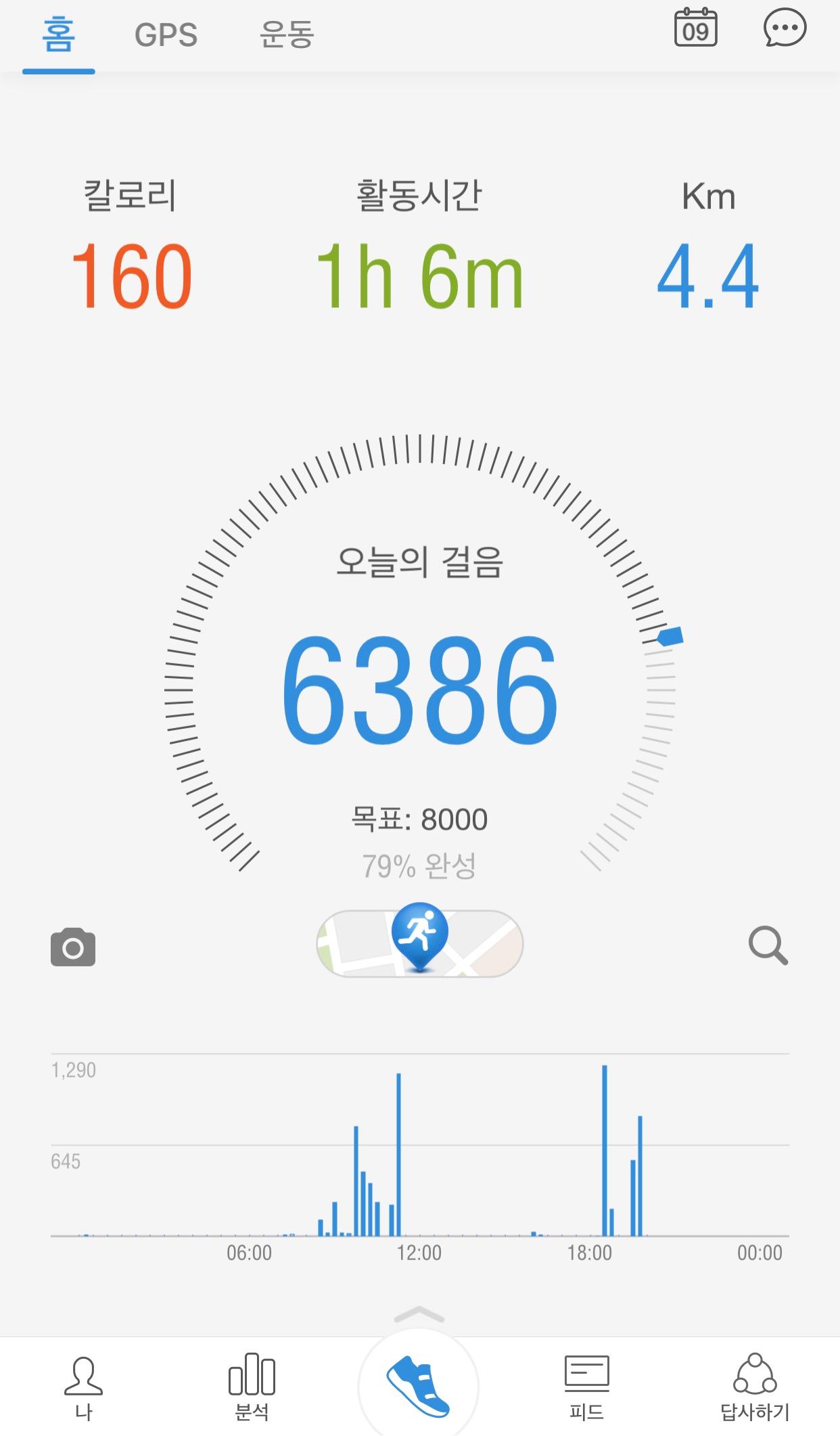Go to the 나 profile tab
The width and height of the screenshot is (840, 1436).
coord(83,1387)
